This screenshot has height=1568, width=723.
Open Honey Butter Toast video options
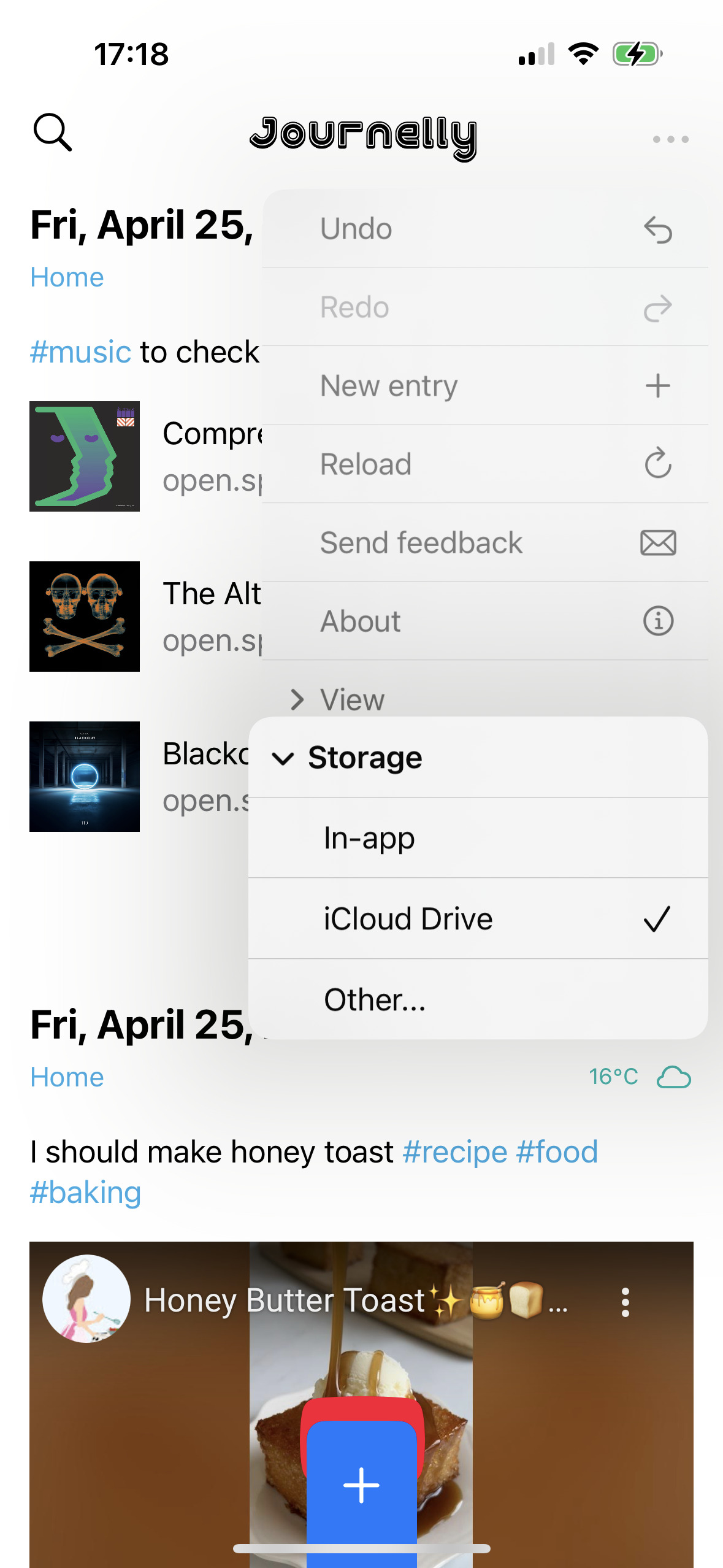tap(625, 1302)
